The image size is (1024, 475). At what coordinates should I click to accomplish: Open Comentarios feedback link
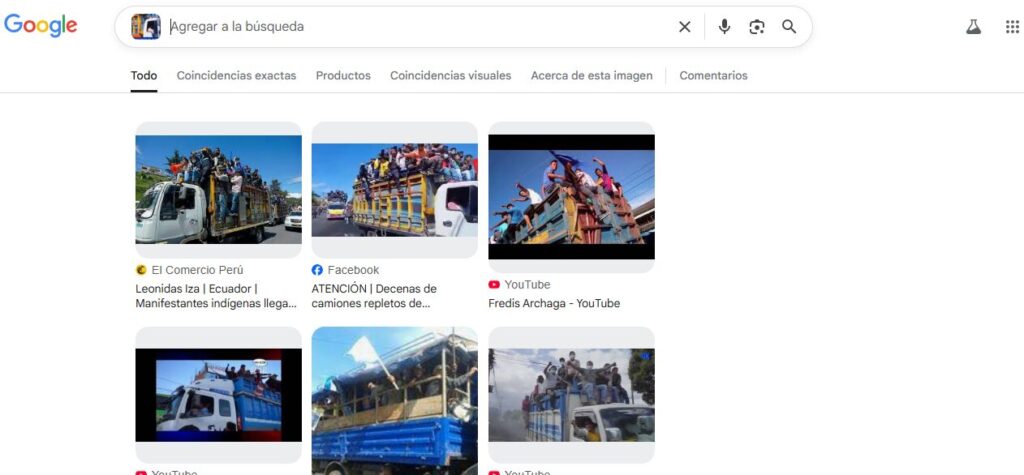[713, 75]
